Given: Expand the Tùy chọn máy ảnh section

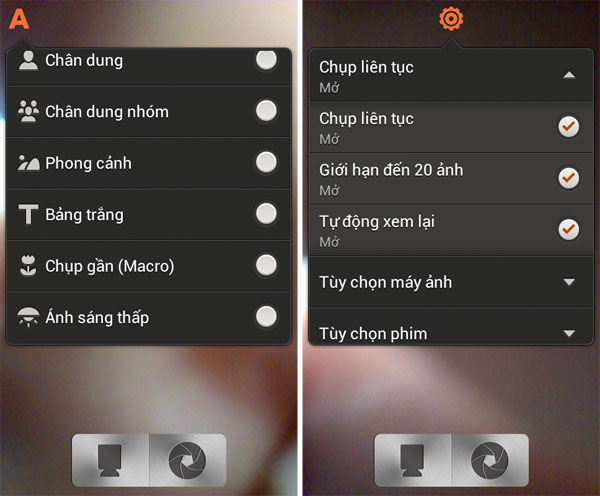Looking at the screenshot, I should coord(568,282).
